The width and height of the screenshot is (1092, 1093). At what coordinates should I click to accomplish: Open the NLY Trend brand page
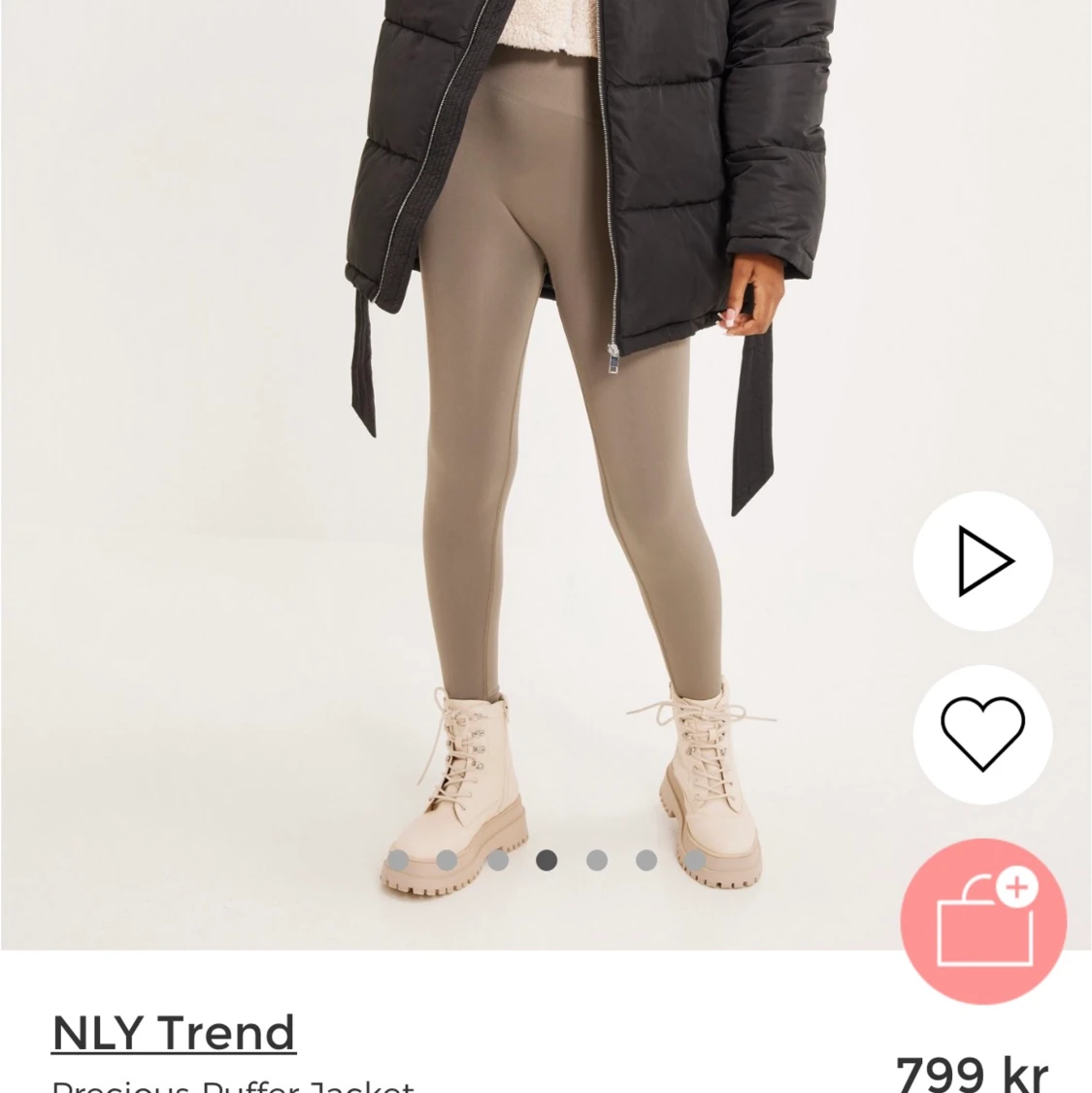point(173,1032)
